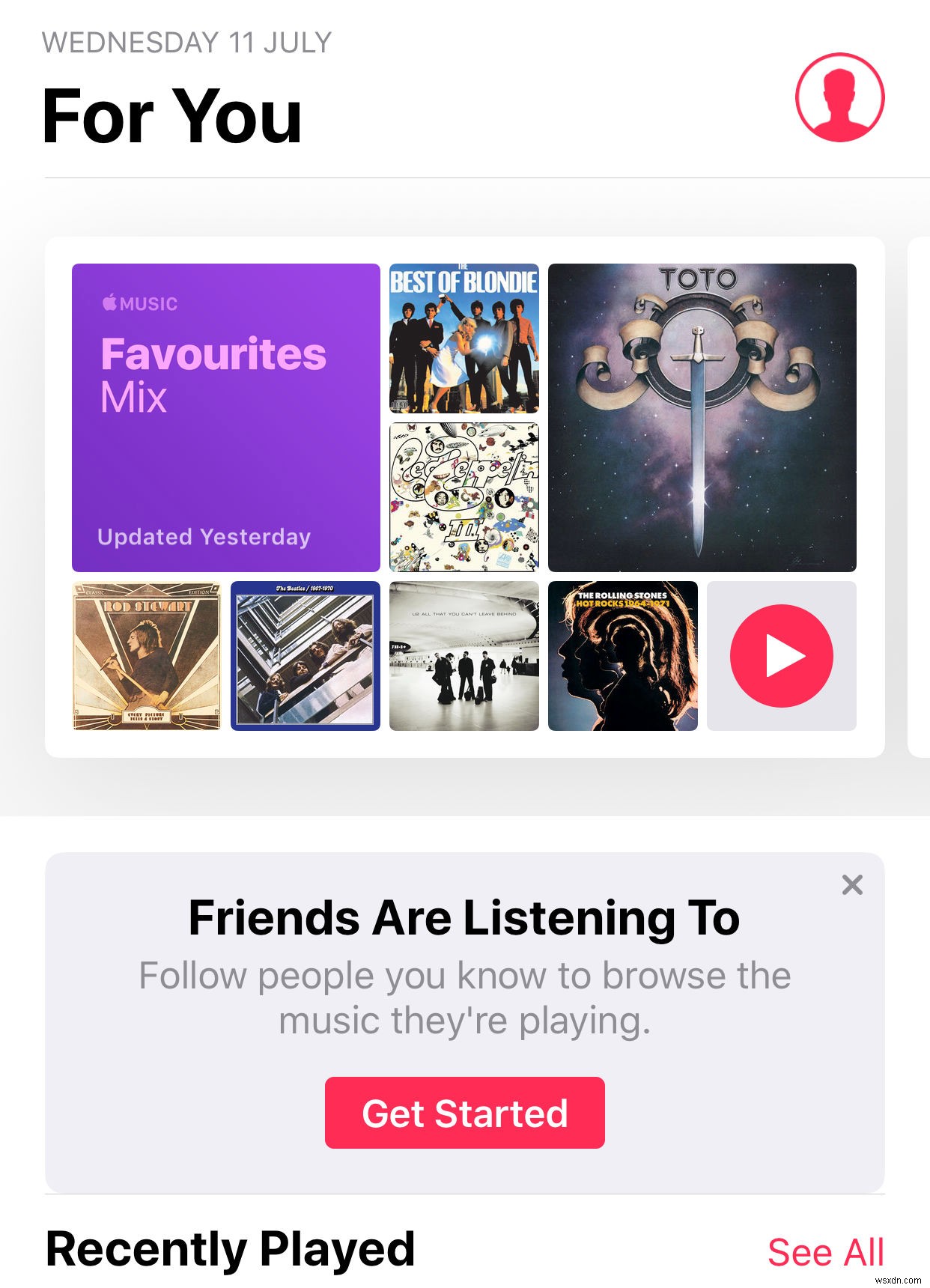Dismiss the Friends Are Listening To card
The width and height of the screenshot is (930, 1288).
852,884
